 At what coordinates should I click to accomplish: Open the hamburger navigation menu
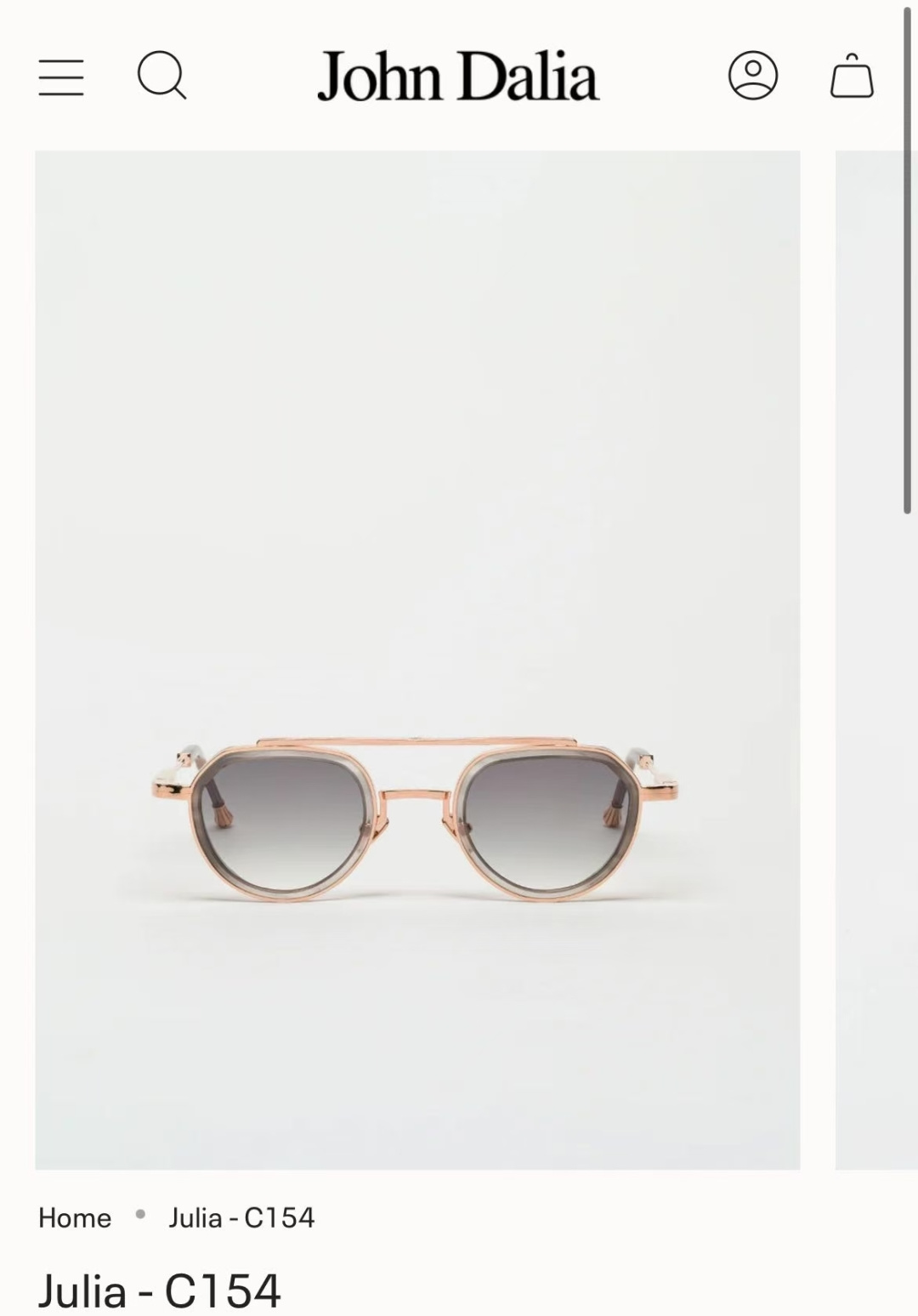(x=61, y=77)
